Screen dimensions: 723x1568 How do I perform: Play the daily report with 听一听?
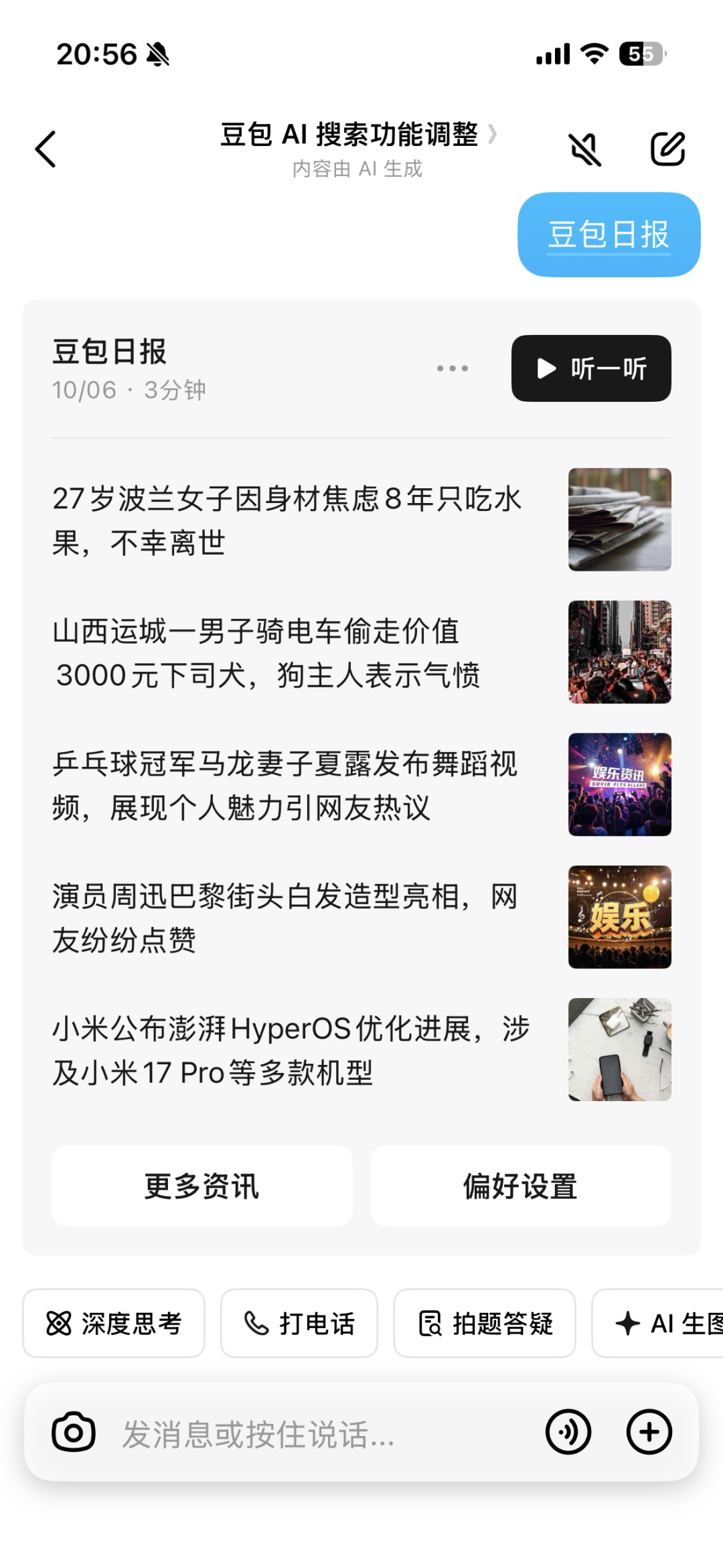coord(591,368)
